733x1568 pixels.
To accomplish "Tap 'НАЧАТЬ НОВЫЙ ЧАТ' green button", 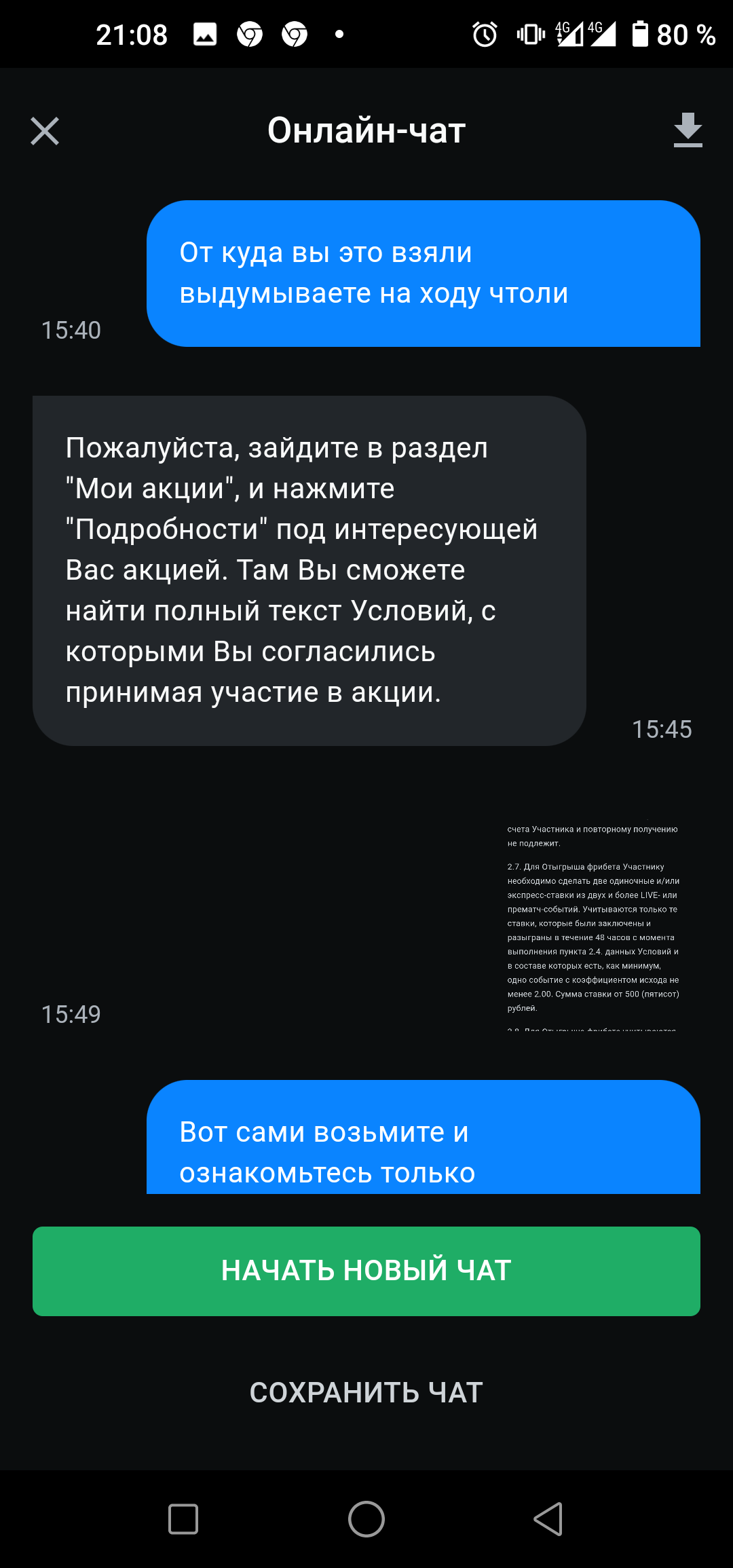I will [x=366, y=1271].
